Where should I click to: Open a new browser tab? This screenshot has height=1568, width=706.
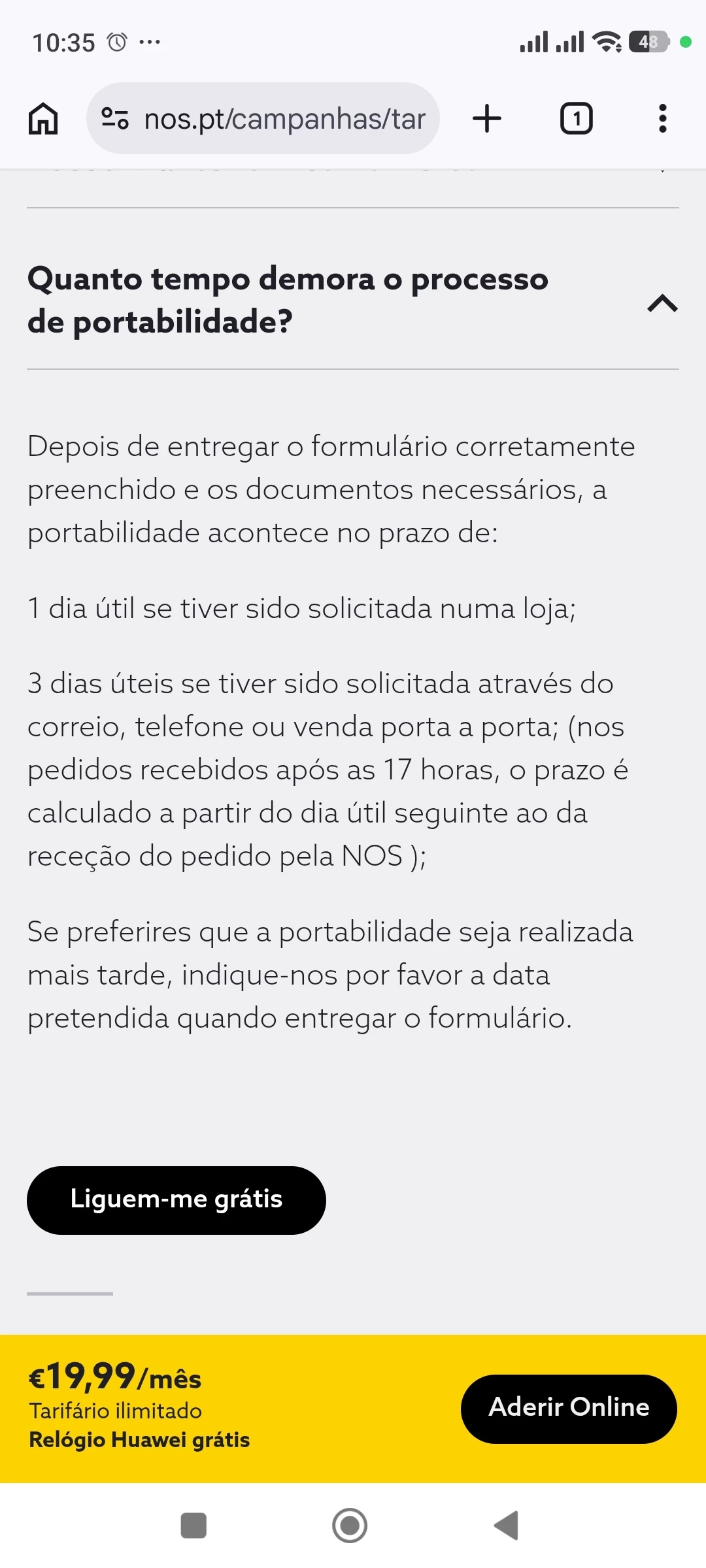coord(487,119)
